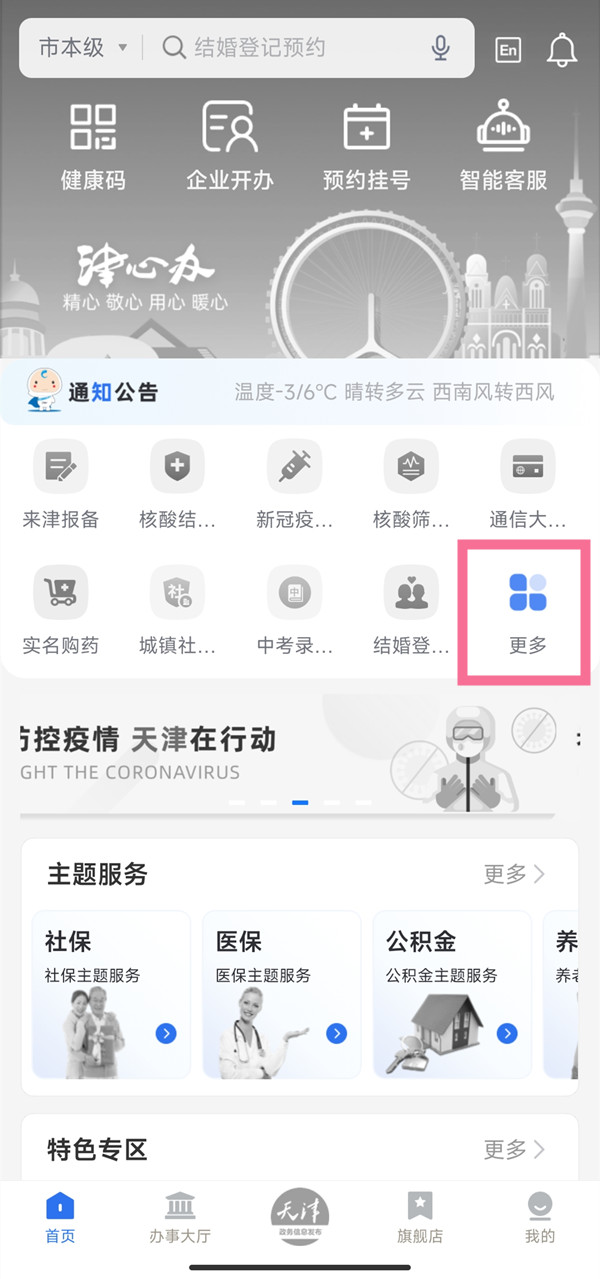Select the 实名购药 shortcut

(x=61, y=610)
